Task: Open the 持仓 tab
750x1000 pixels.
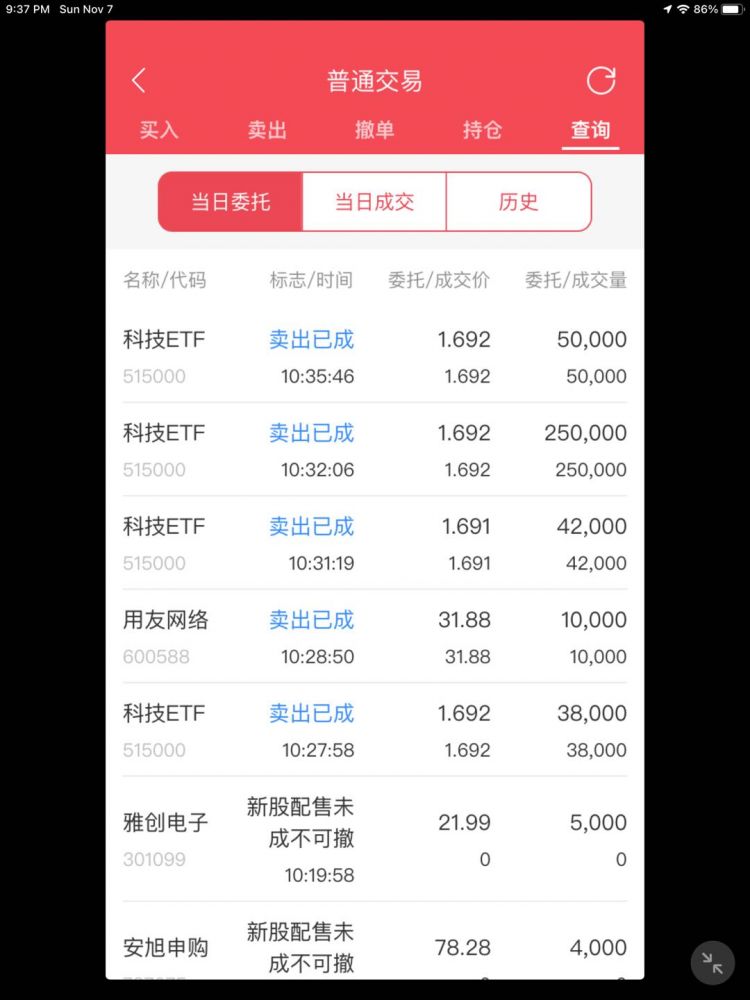Action: (x=482, y=130)
